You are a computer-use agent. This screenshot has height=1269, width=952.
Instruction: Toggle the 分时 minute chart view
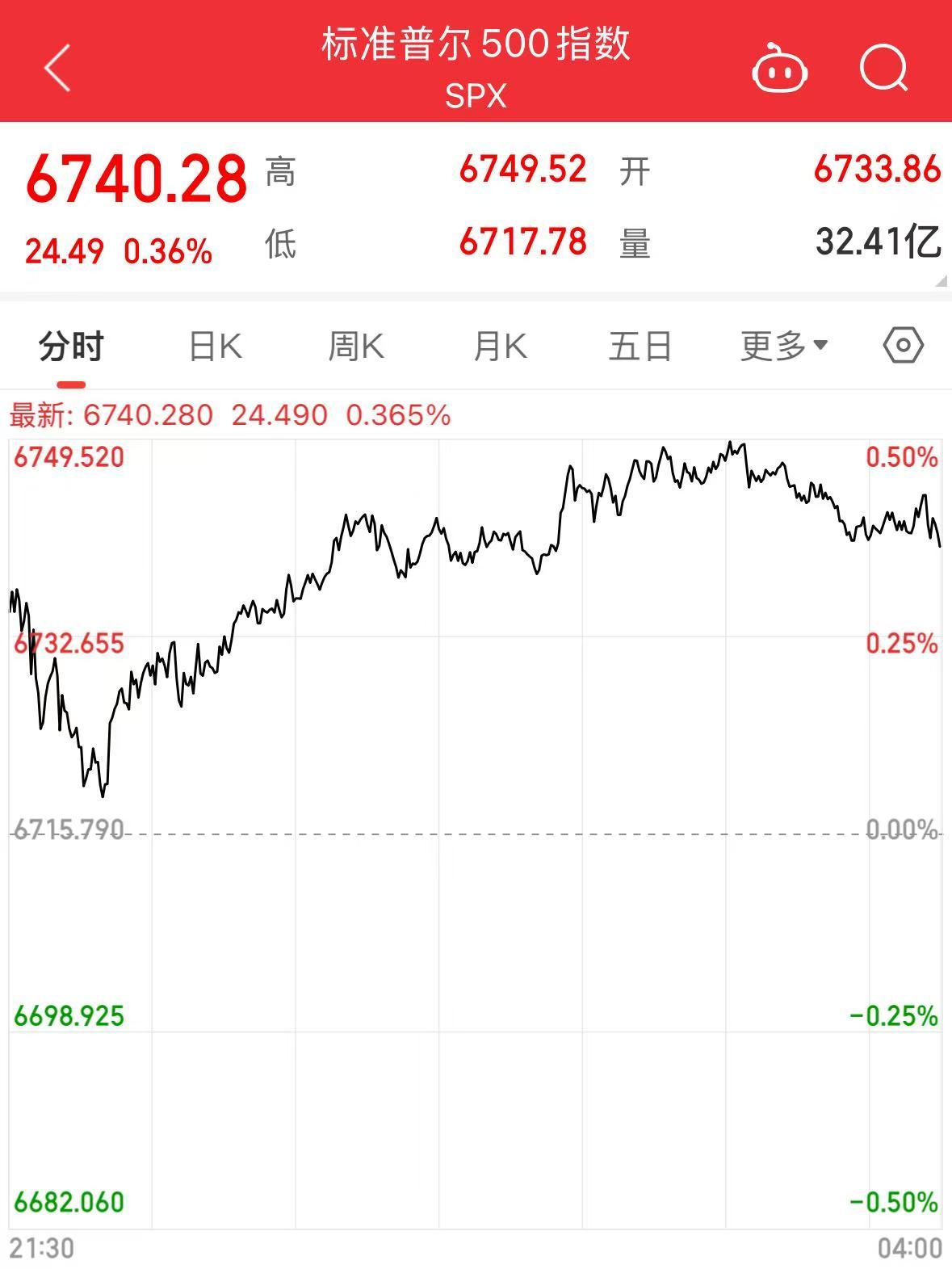point(70,344)
